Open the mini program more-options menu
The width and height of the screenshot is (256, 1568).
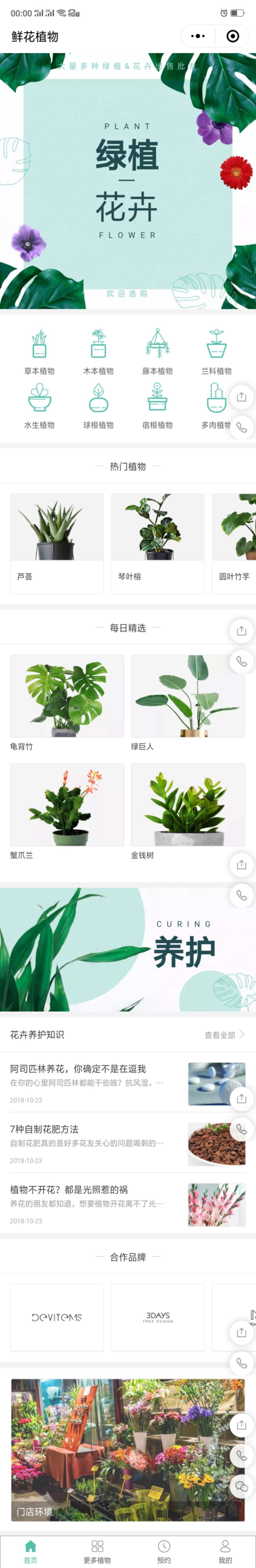198,36
